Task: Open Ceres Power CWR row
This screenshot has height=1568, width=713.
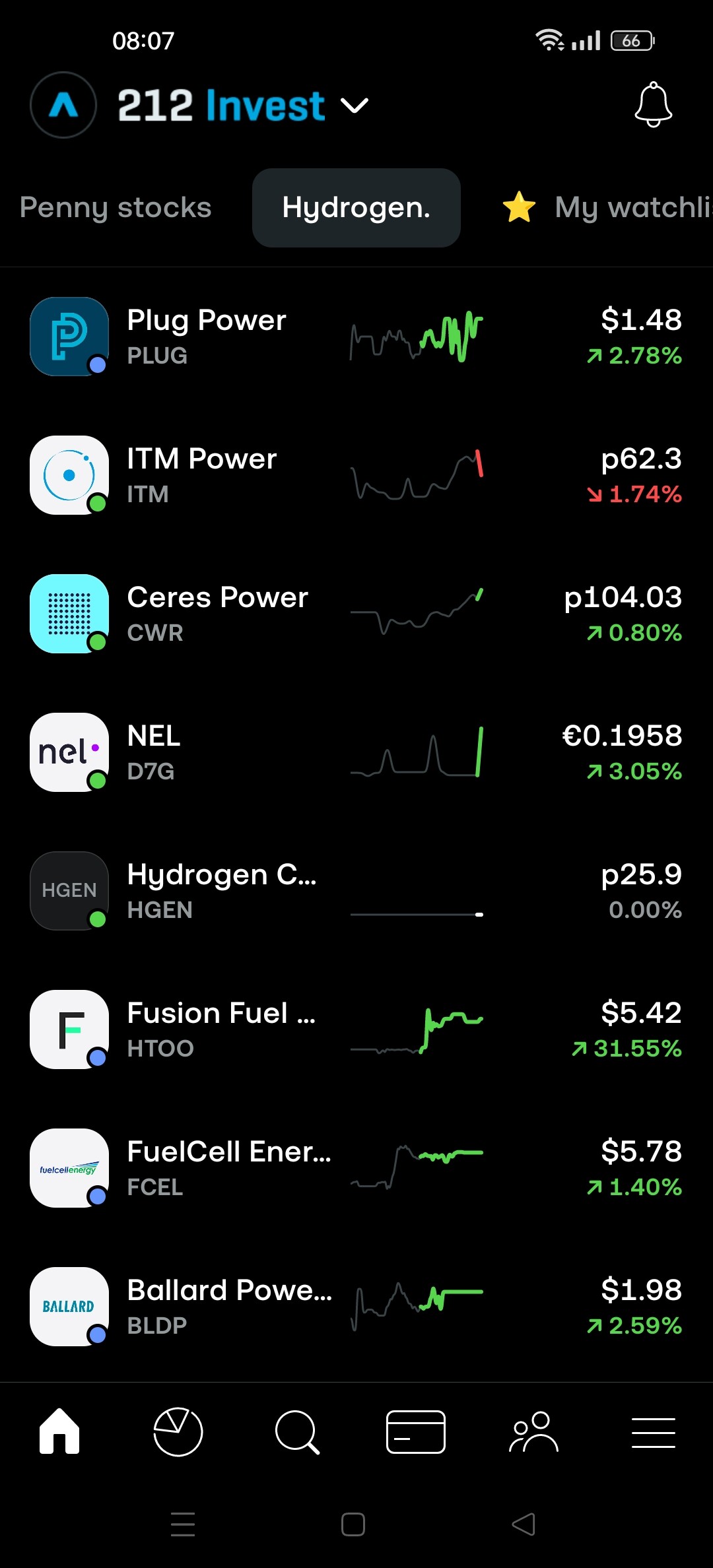Action: click(356, 614)
